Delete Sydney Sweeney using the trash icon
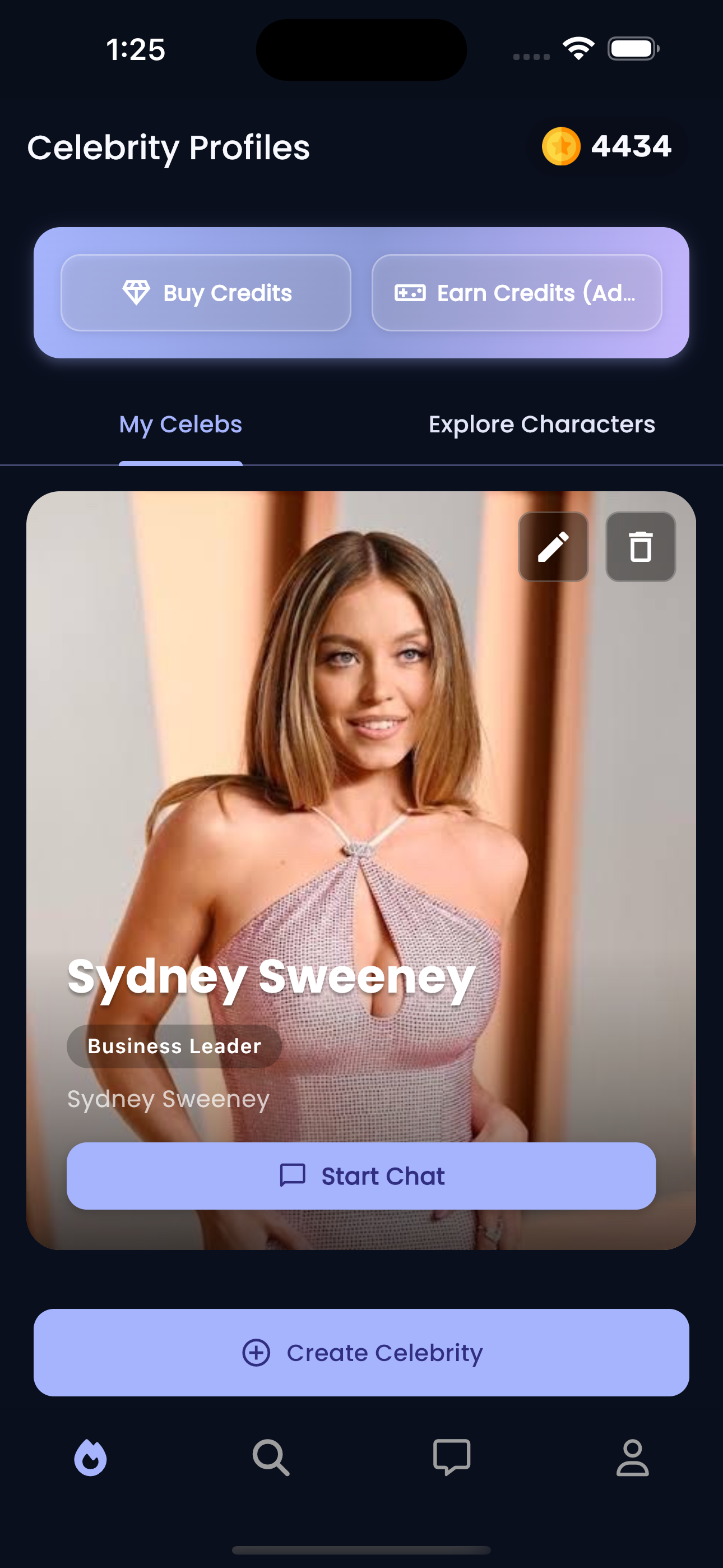This screenshot has width=723, height=1568. coord(640,546)
